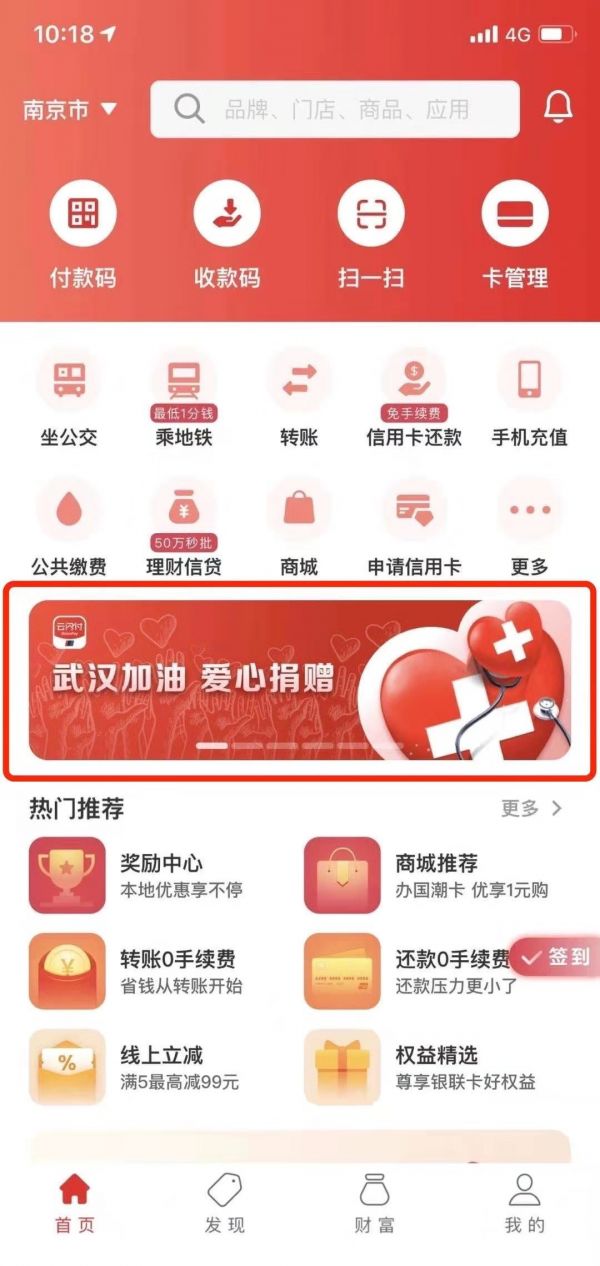Image resolution: width=600 pixels, height=1266 pixels.
Task: Open 转账 transfer
Action: coord(299,396)
